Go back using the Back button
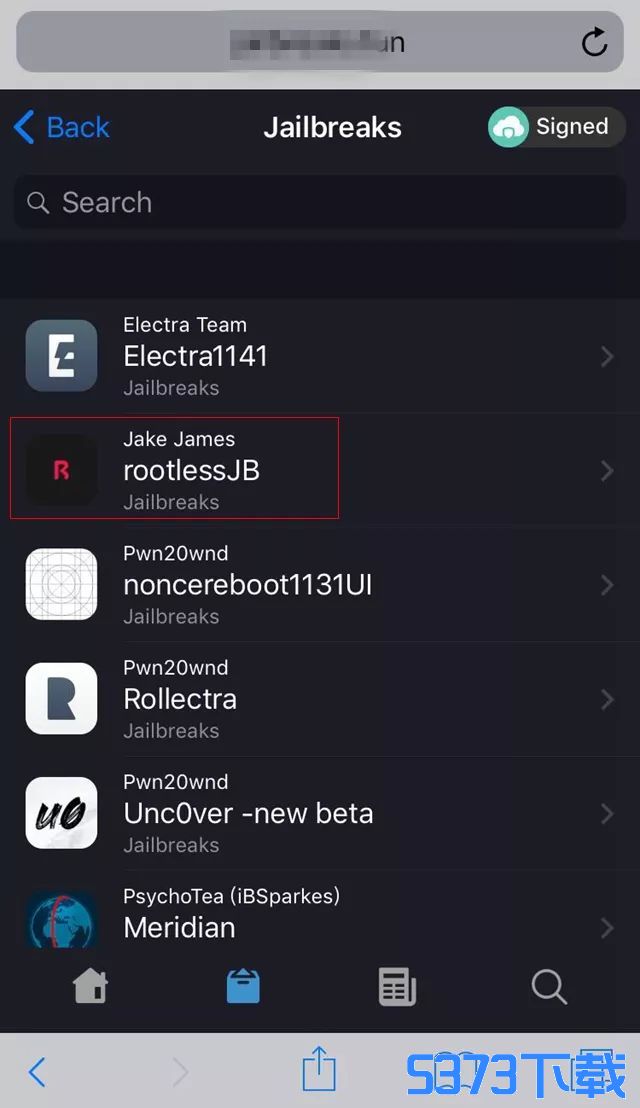This screenshot has height=1108, width=640. coord(61,127)
